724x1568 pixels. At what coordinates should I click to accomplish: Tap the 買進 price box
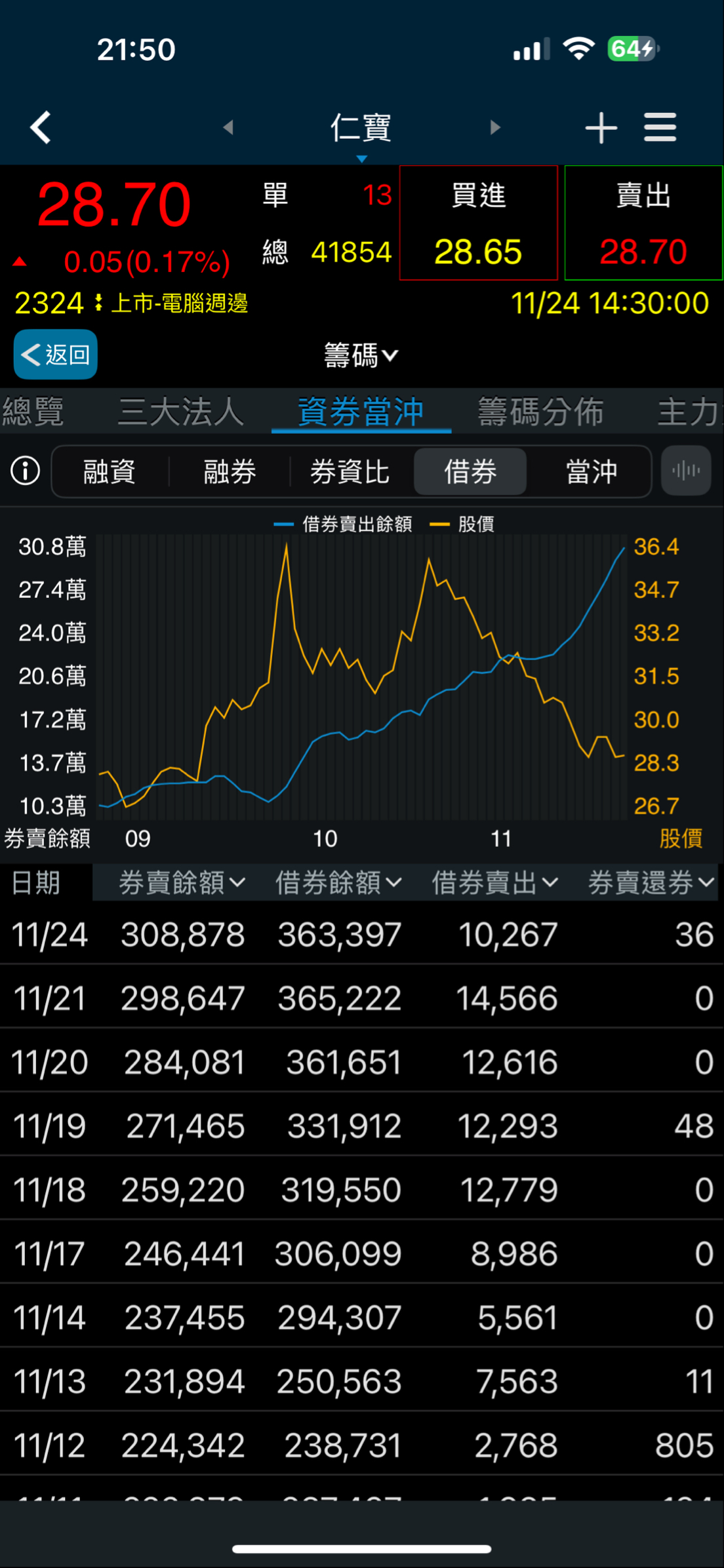pos(478,223)
